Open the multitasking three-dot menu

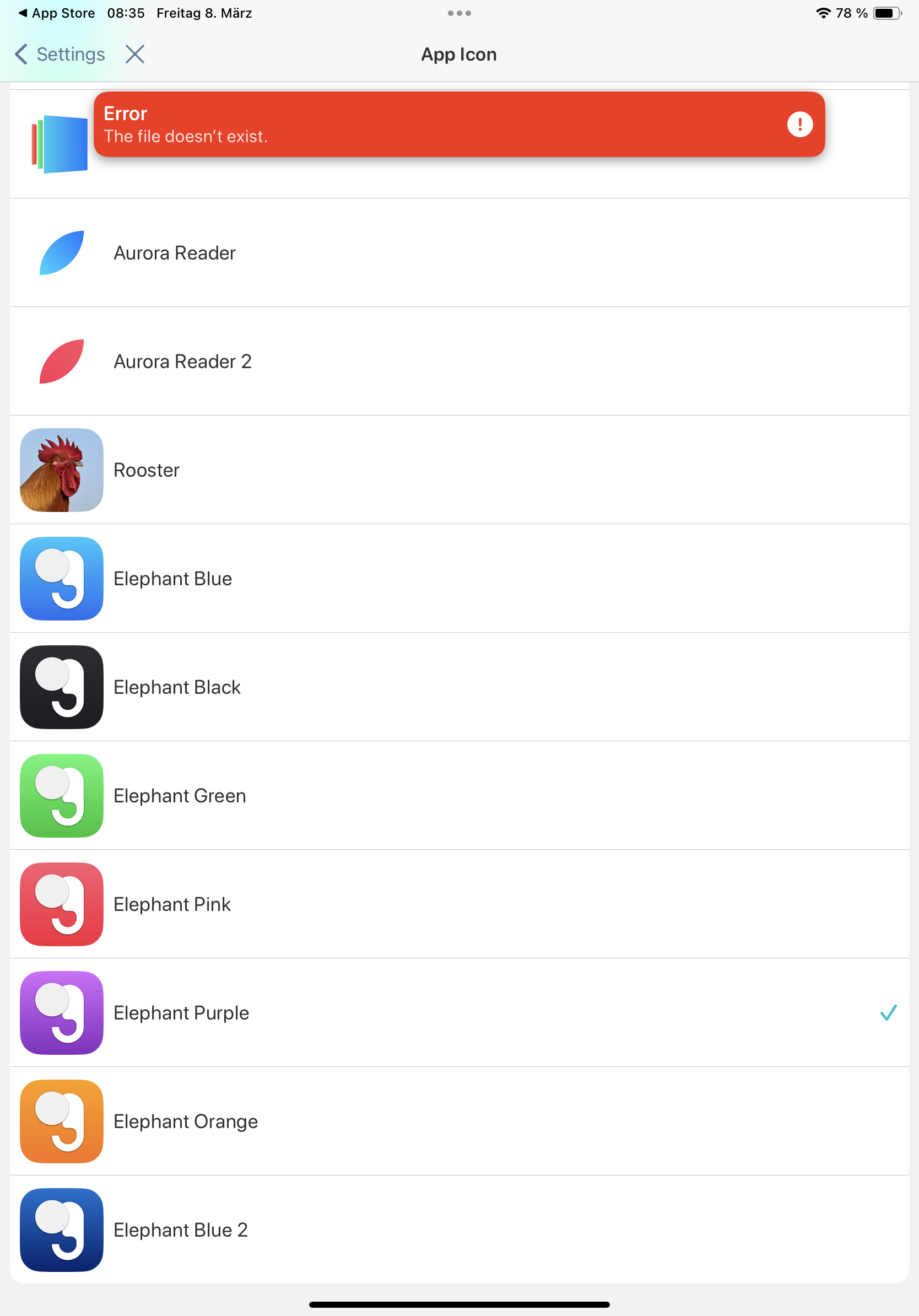click(x=459, y=13)
